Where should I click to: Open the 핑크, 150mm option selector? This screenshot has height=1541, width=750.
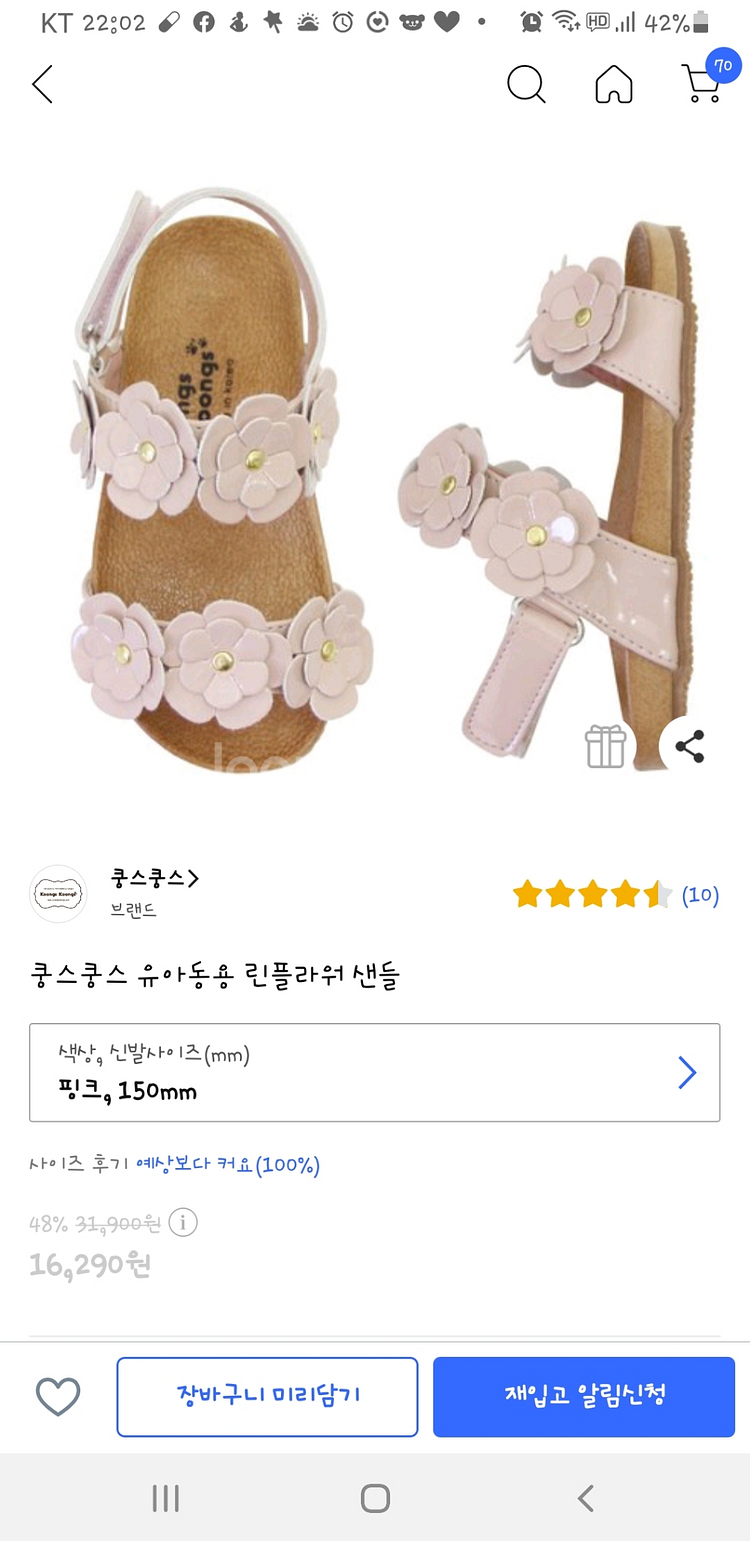tap(374, 1072)
